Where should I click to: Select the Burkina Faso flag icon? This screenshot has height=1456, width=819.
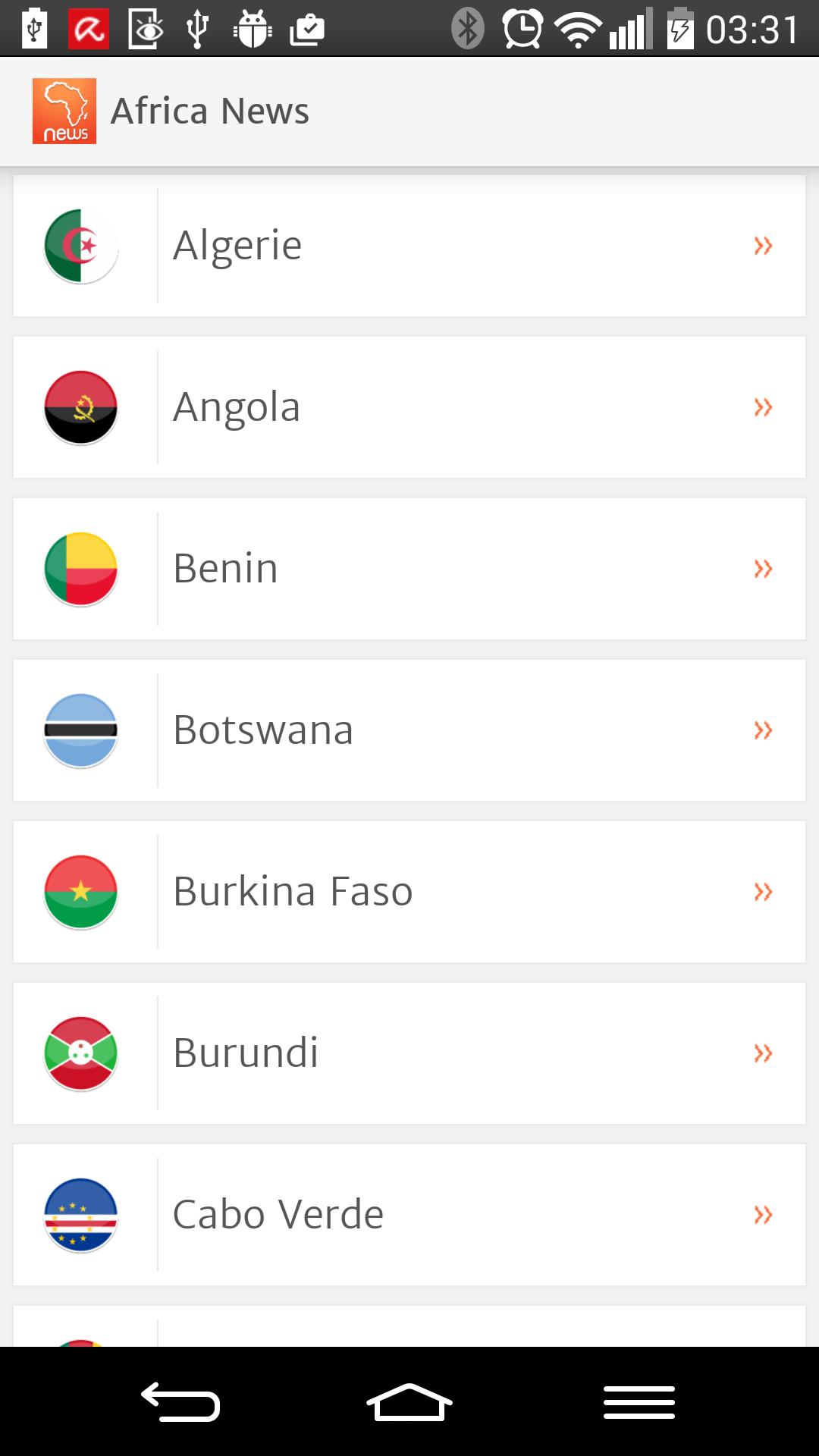point(80,891)
